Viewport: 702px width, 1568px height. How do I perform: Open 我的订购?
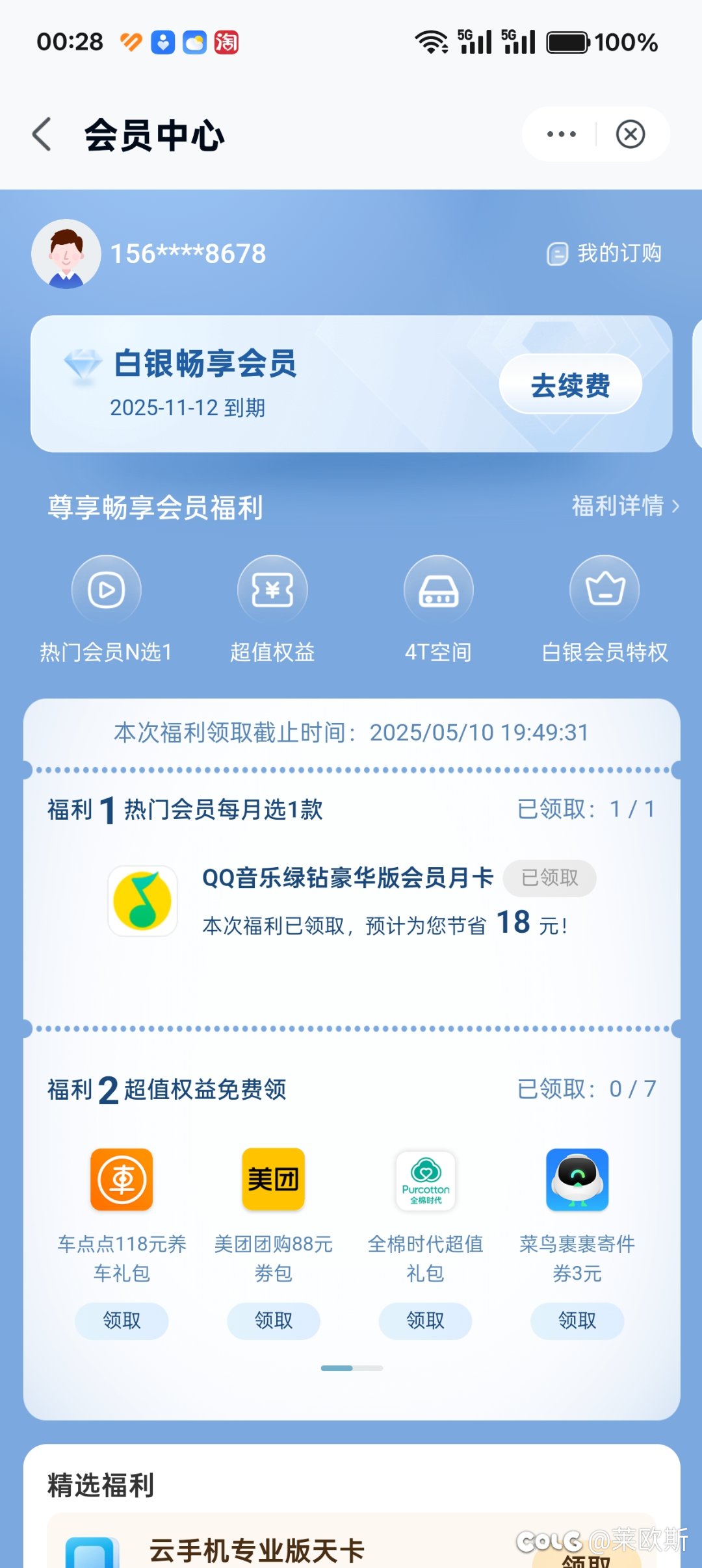(x=604, y=253)
